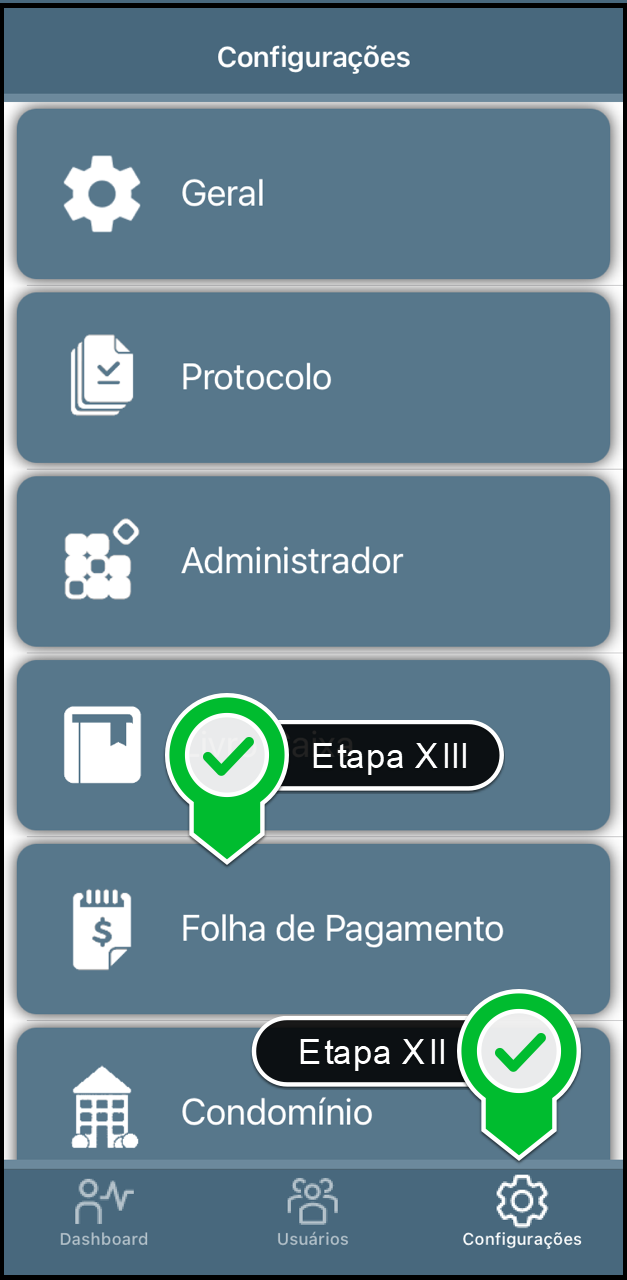
Task: Select the Configurações tab
Action: coord(522,1213)
